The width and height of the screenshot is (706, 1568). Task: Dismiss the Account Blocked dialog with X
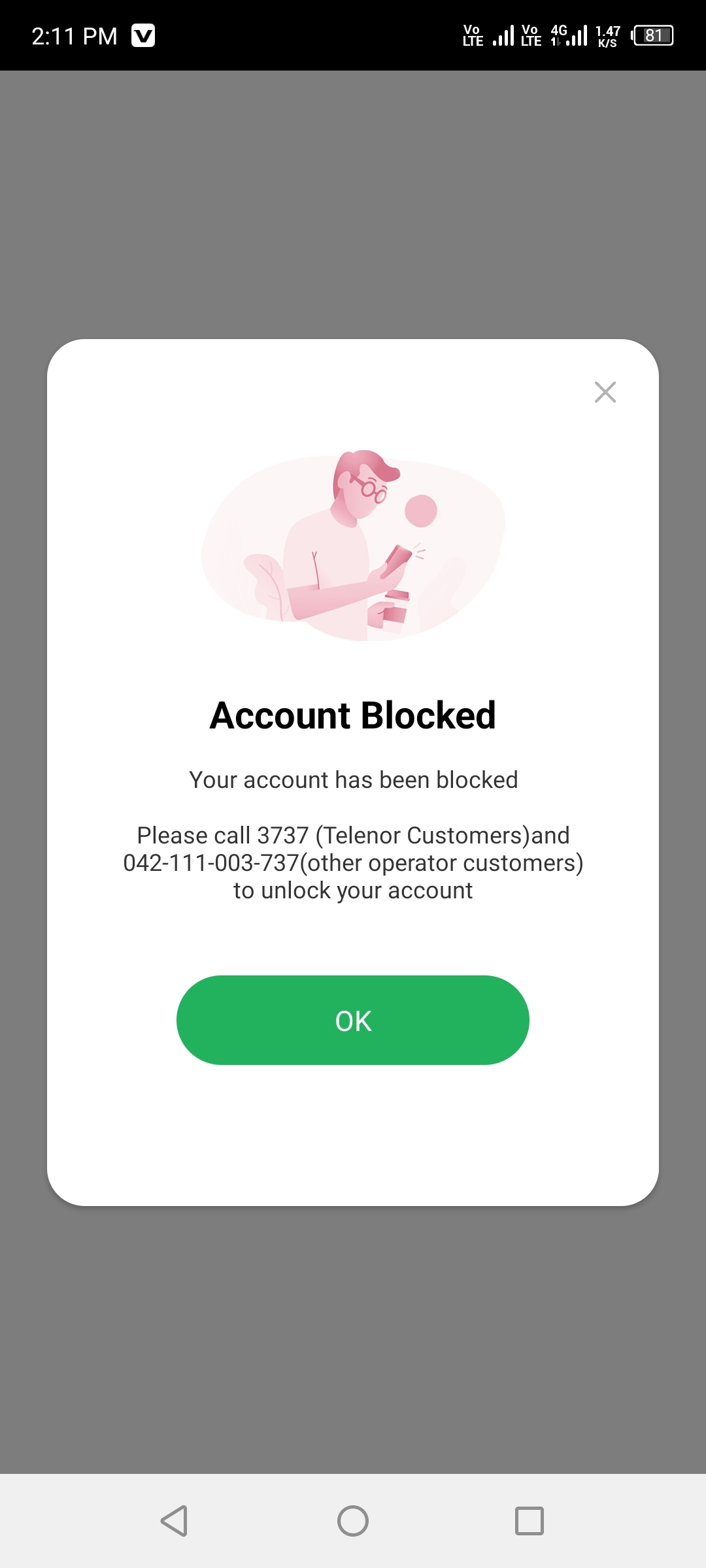pyautogui.click(x=605, y=392)
